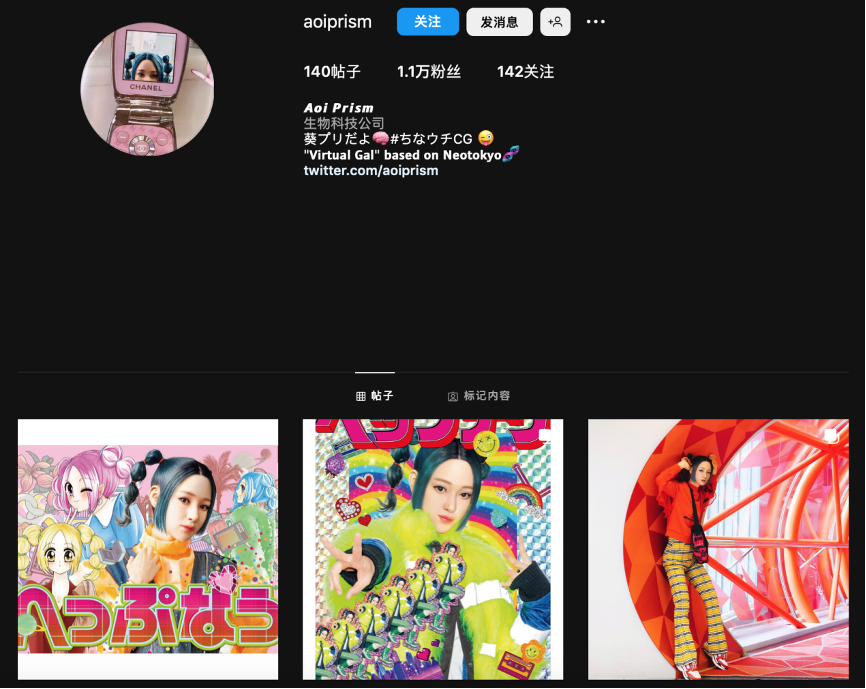The height and width of the screenshot is (689, 866).
Task: Open the rainbow peace-sign collage post
Action: (x=433, y=549)
